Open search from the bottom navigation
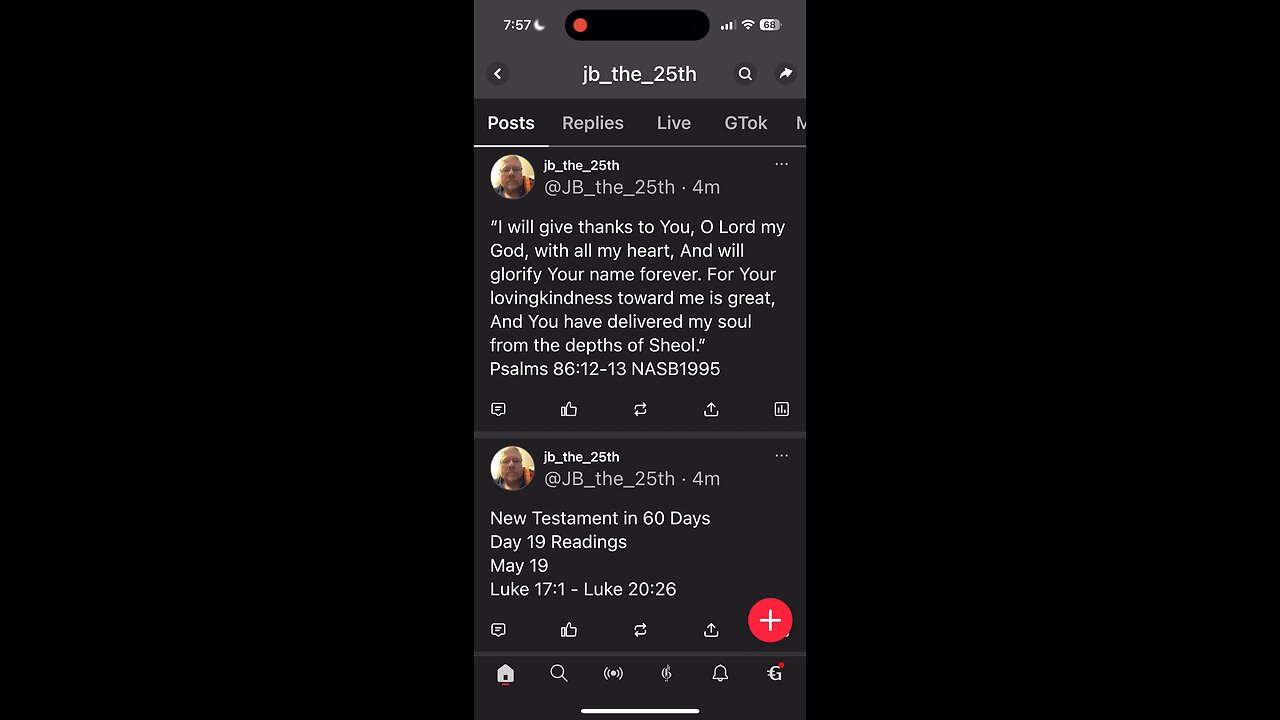 (559, 674)
